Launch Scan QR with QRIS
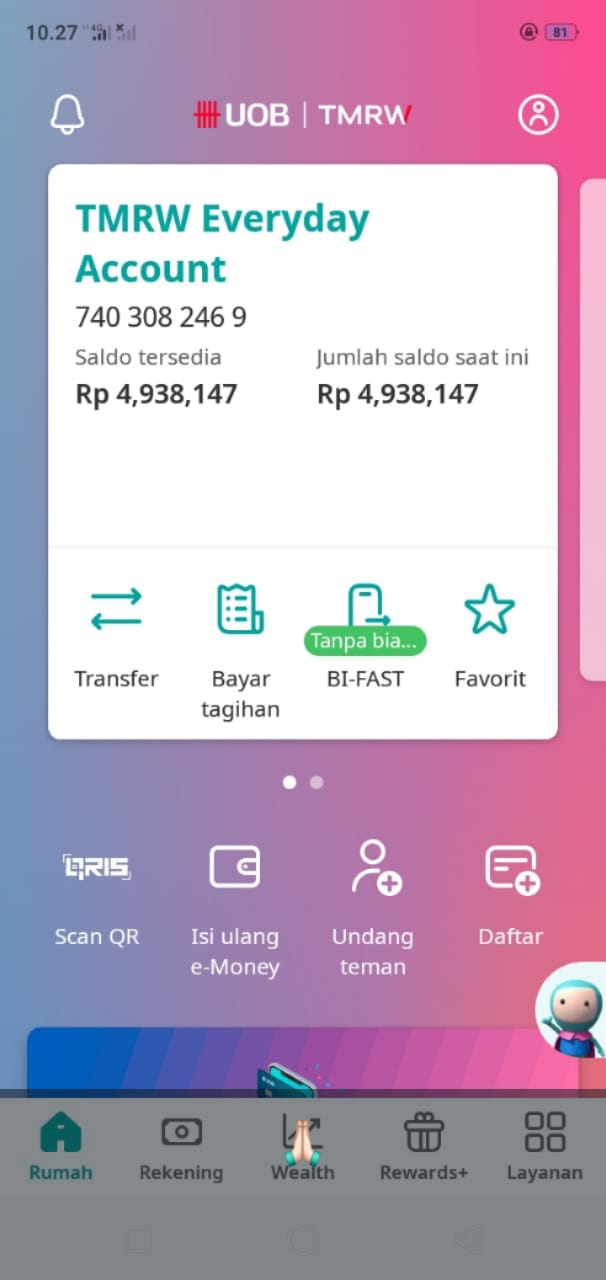The width and height of the screenshot is (606, 1280). [97, 896]
